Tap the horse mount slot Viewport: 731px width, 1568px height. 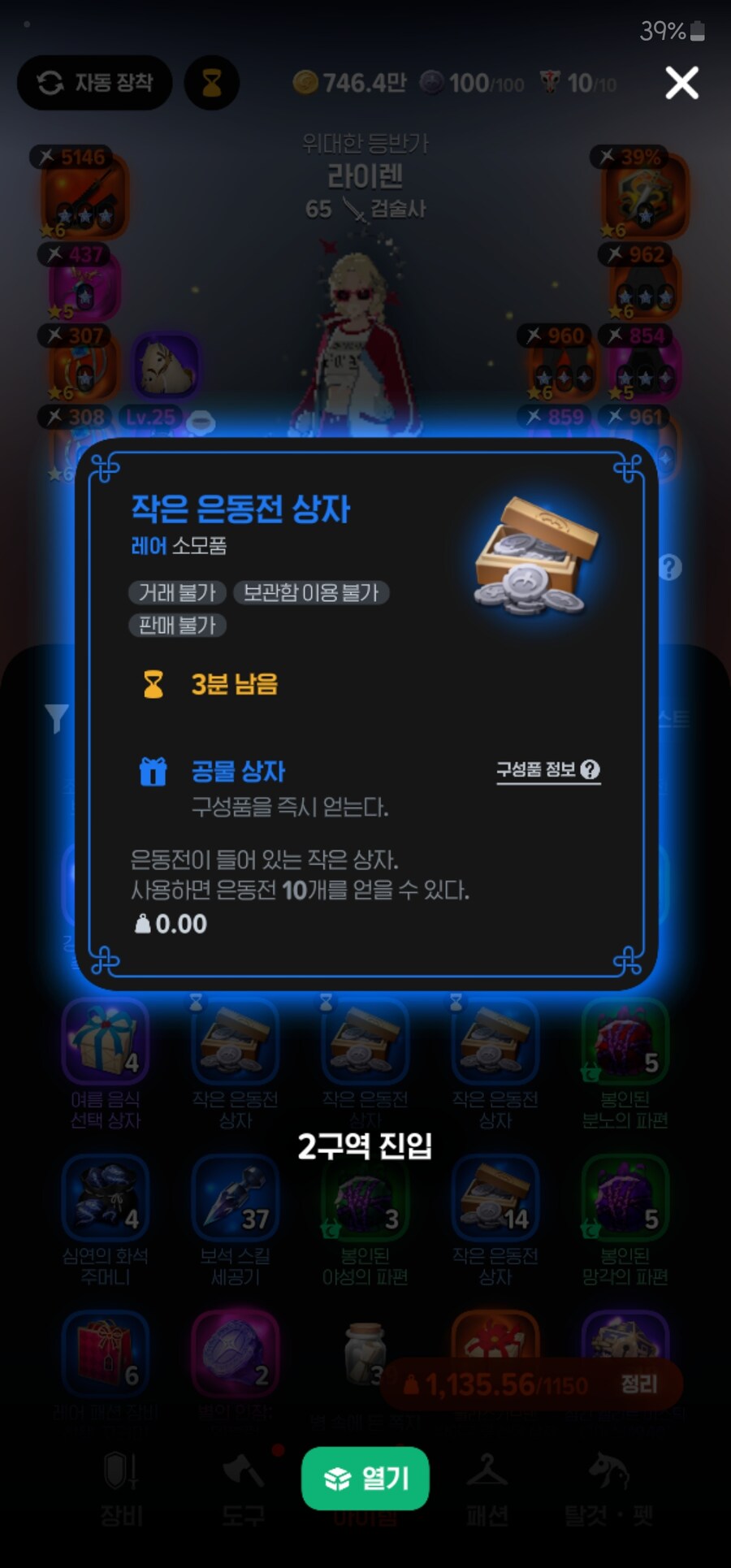[x=165, y=366]
